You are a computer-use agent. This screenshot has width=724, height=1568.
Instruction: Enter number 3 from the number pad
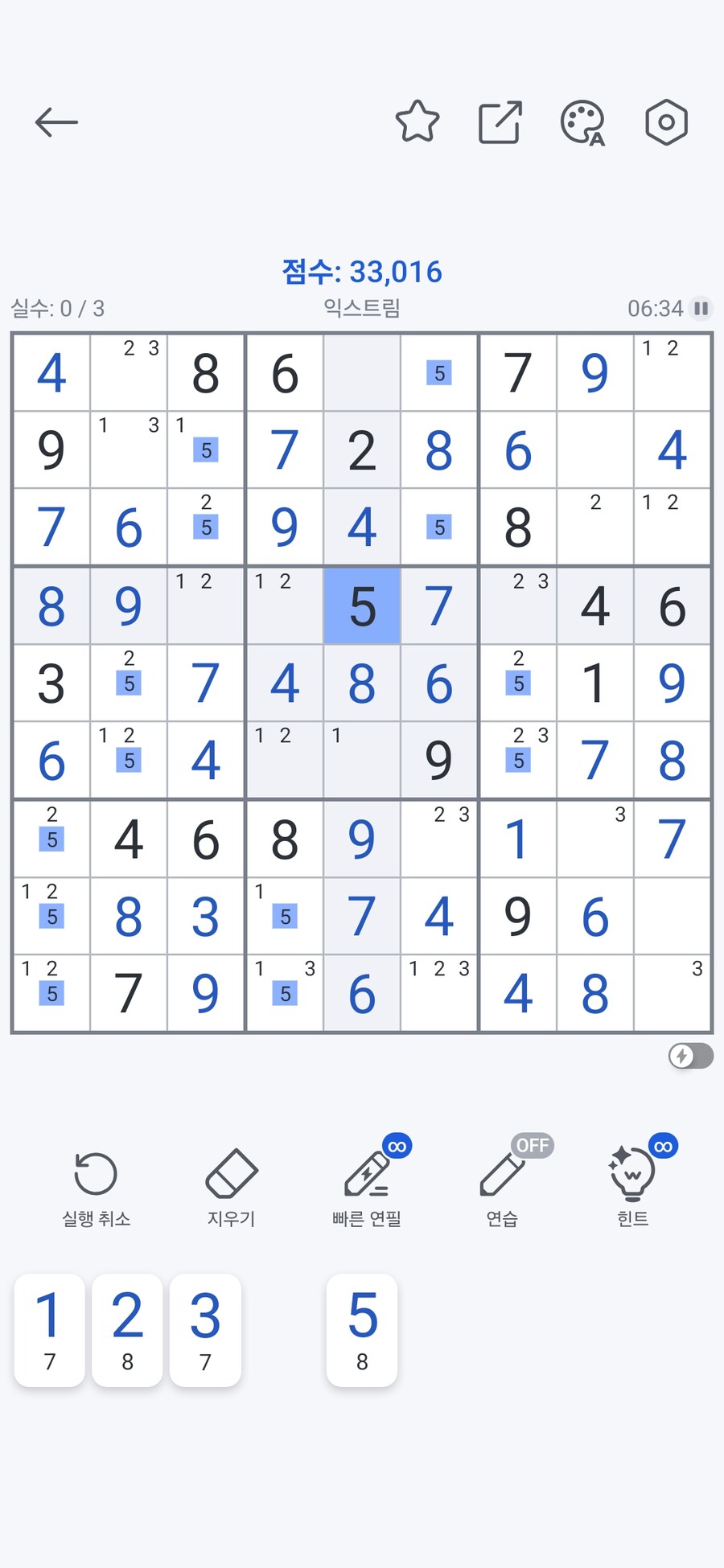pos(205,1330)
